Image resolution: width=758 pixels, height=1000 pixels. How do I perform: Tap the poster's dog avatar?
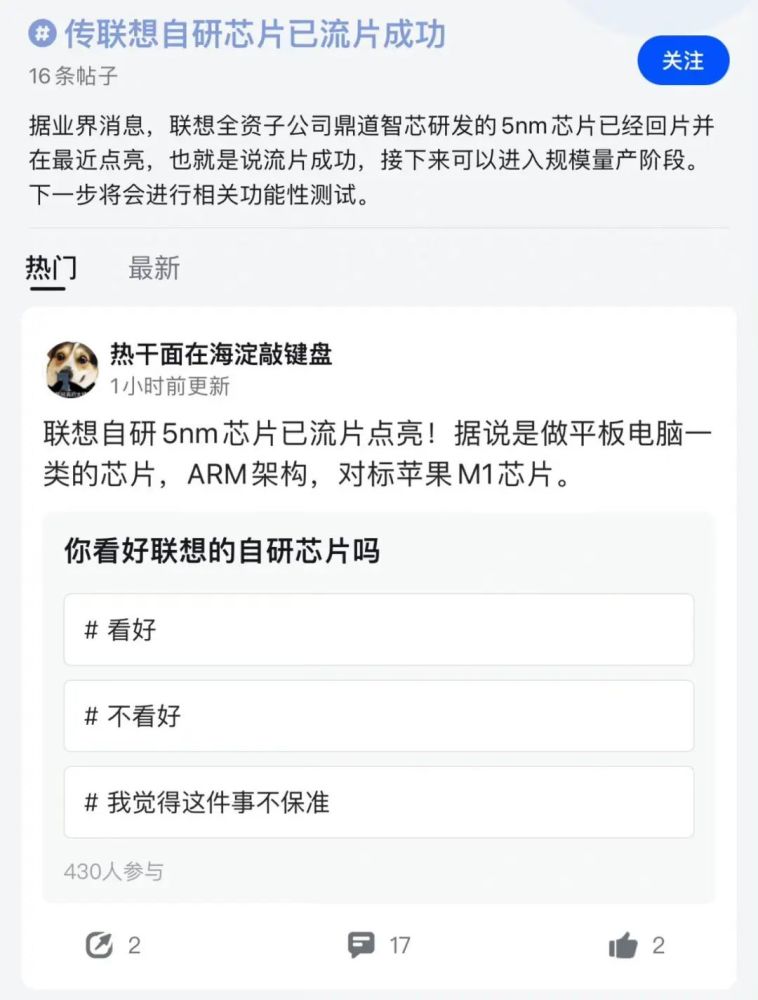[x=72, y=369]
